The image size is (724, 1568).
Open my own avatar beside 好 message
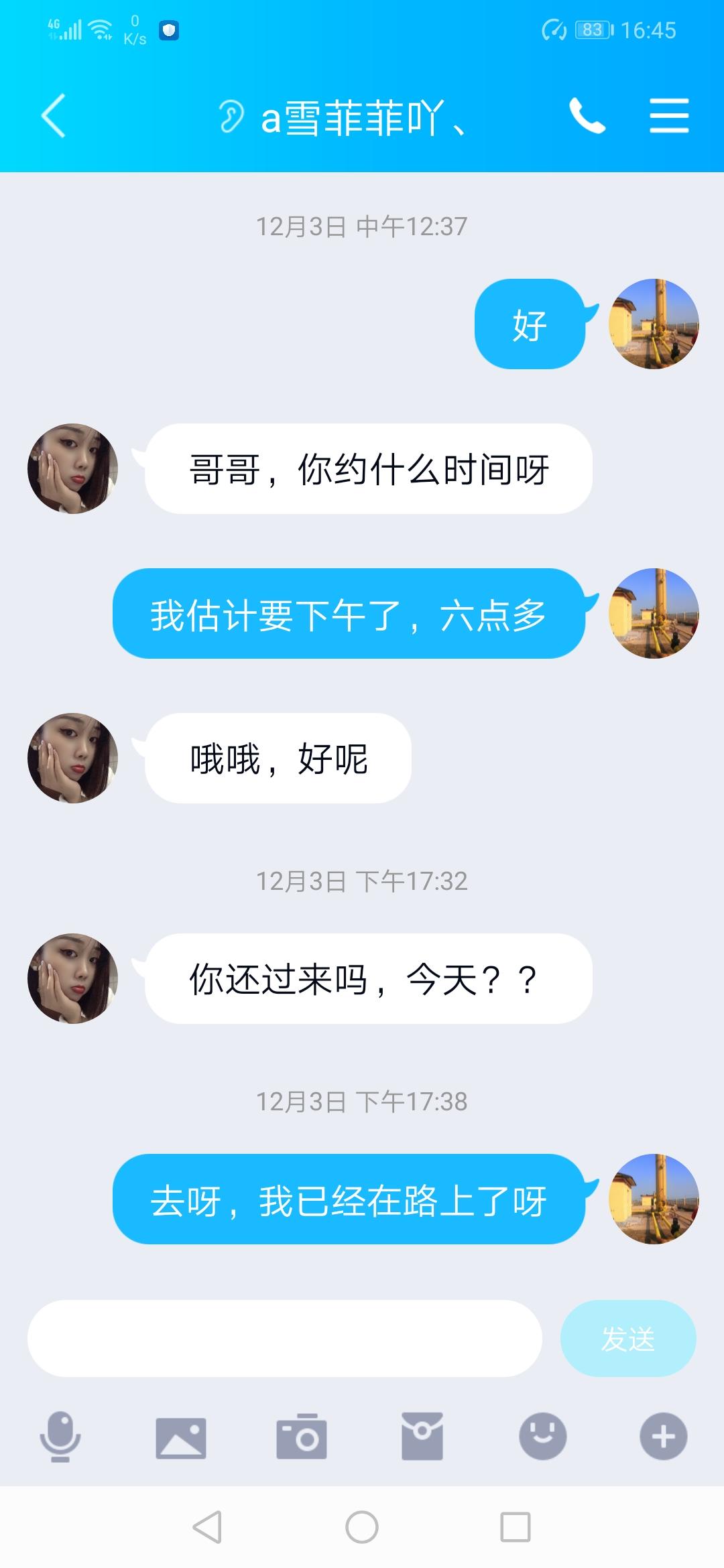pyautogui.click(x=654, y=324)
